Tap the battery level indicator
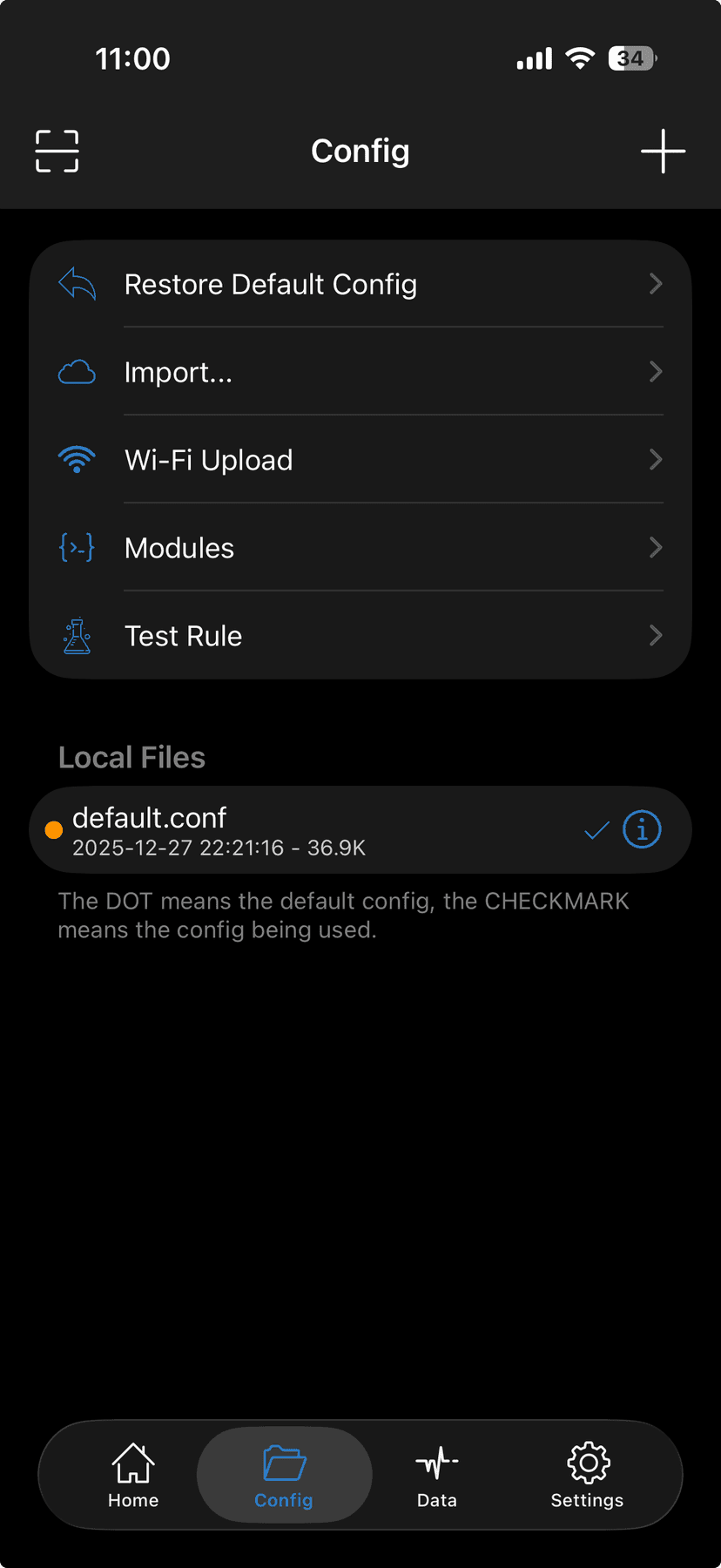The height and width of the screenshot is (1568, 721). click(x=630, y=57)
